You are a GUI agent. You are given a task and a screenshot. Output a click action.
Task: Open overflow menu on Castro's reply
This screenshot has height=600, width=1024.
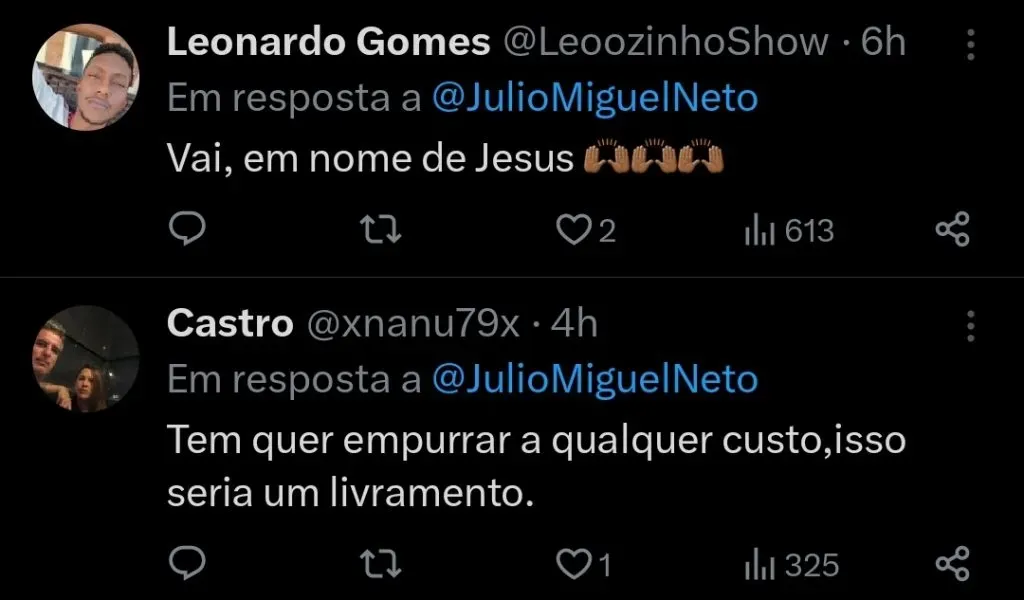[969, 326]
